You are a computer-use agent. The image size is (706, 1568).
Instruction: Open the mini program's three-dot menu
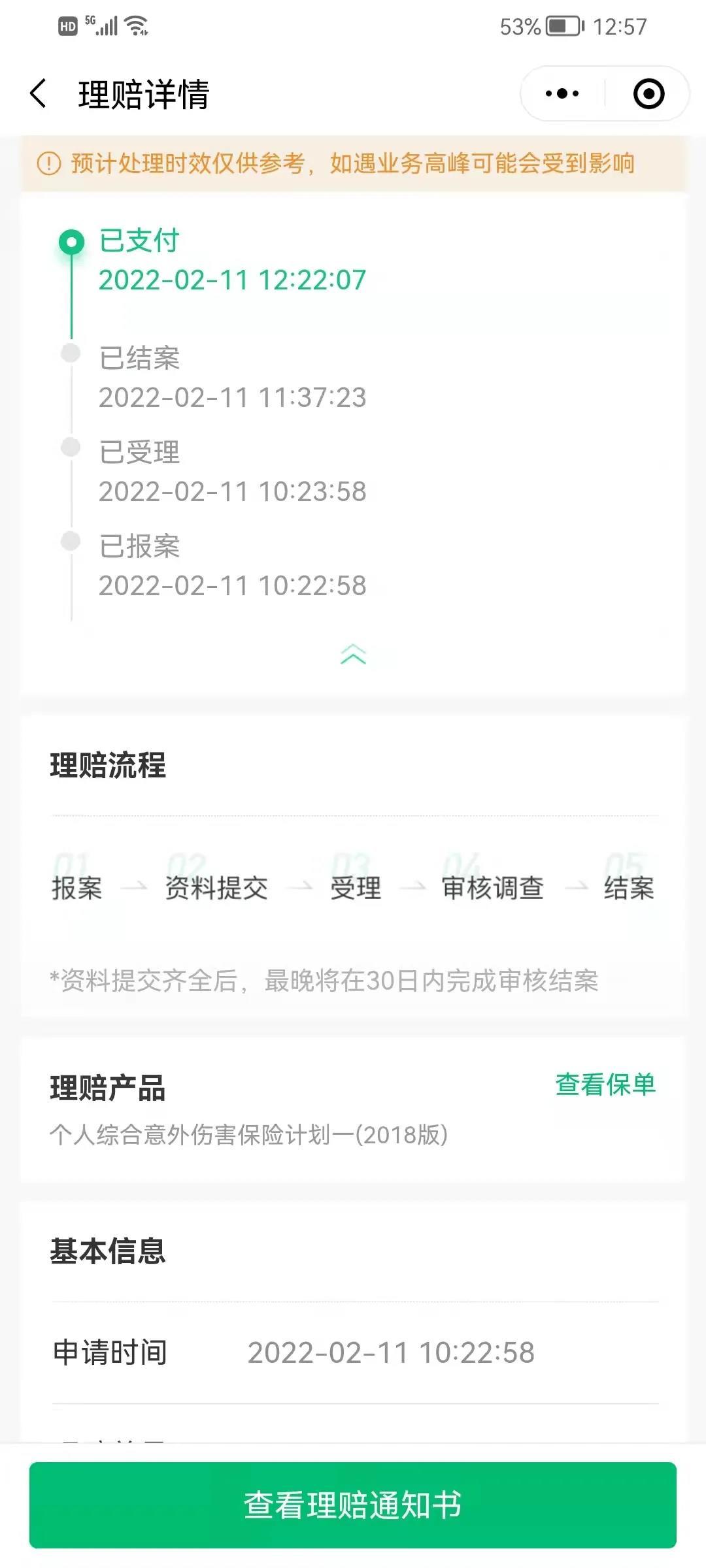tap(562, 93)
